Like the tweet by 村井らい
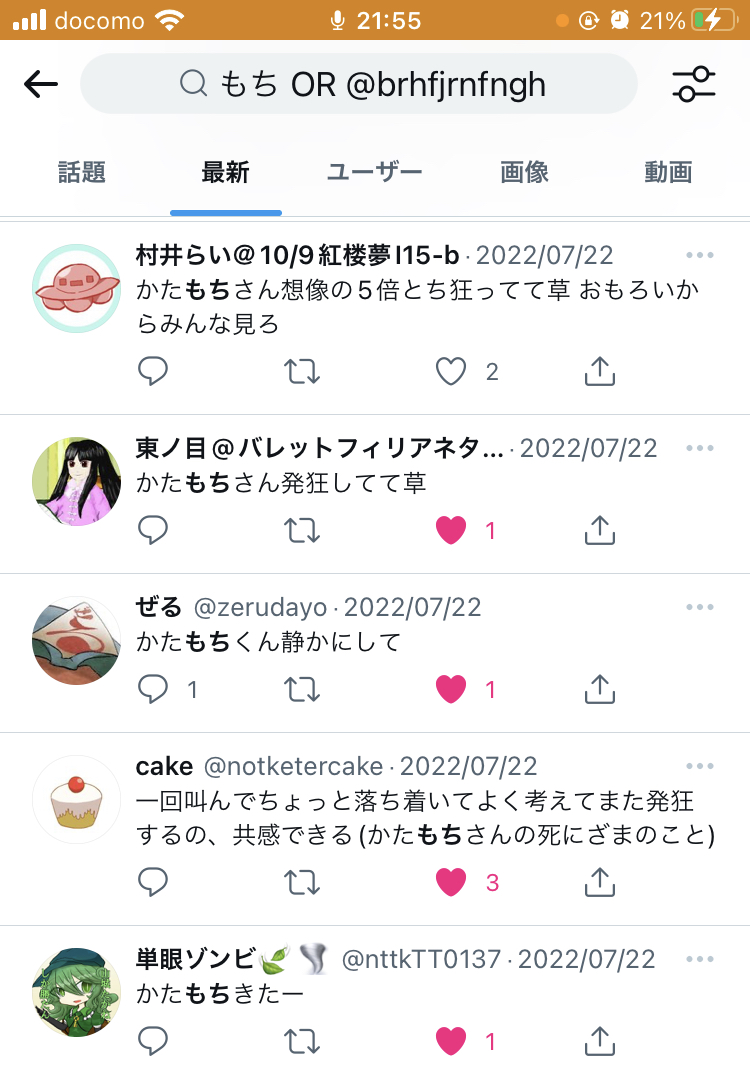The width and height of the screenshot is (750, 1076). 452,372
